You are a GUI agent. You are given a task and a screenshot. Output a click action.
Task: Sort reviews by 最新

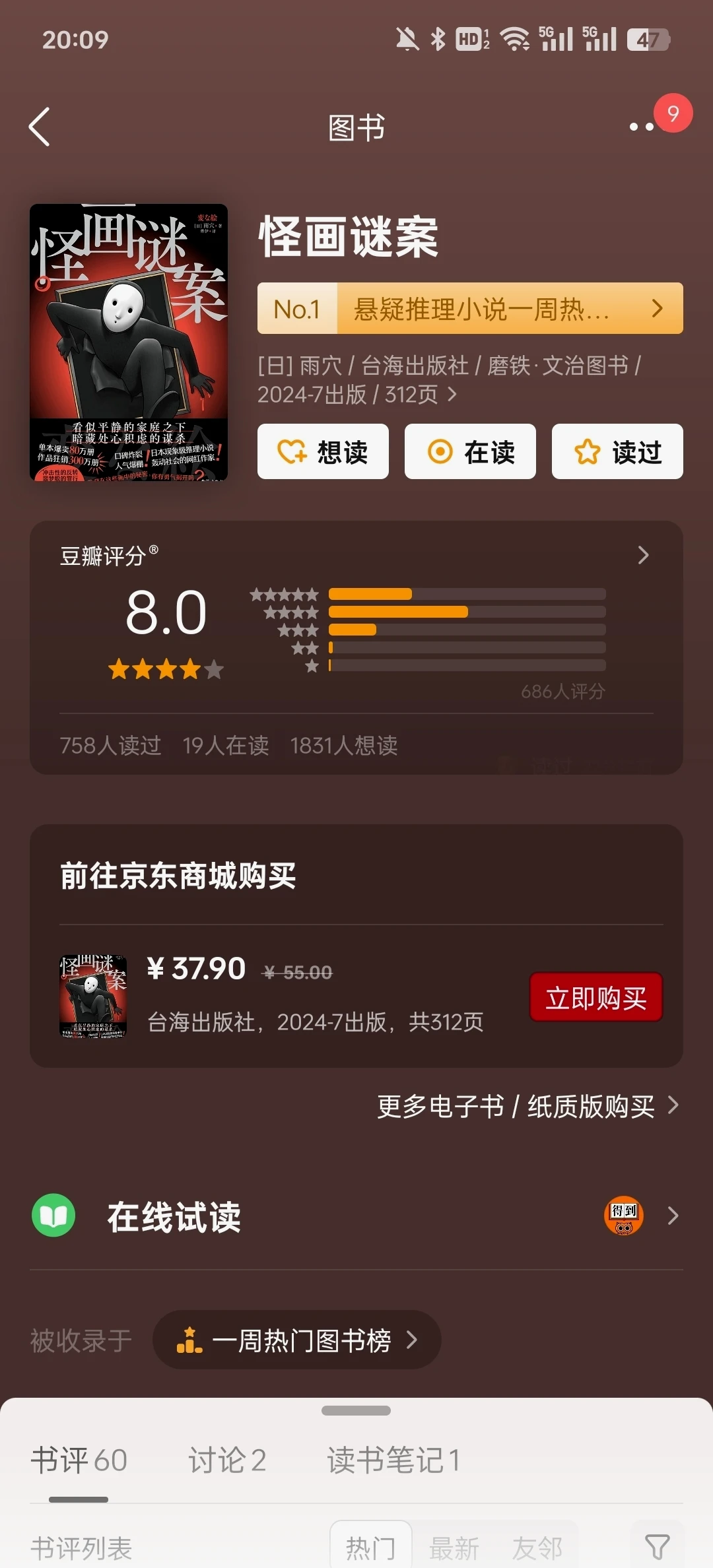pos(454,1547)
